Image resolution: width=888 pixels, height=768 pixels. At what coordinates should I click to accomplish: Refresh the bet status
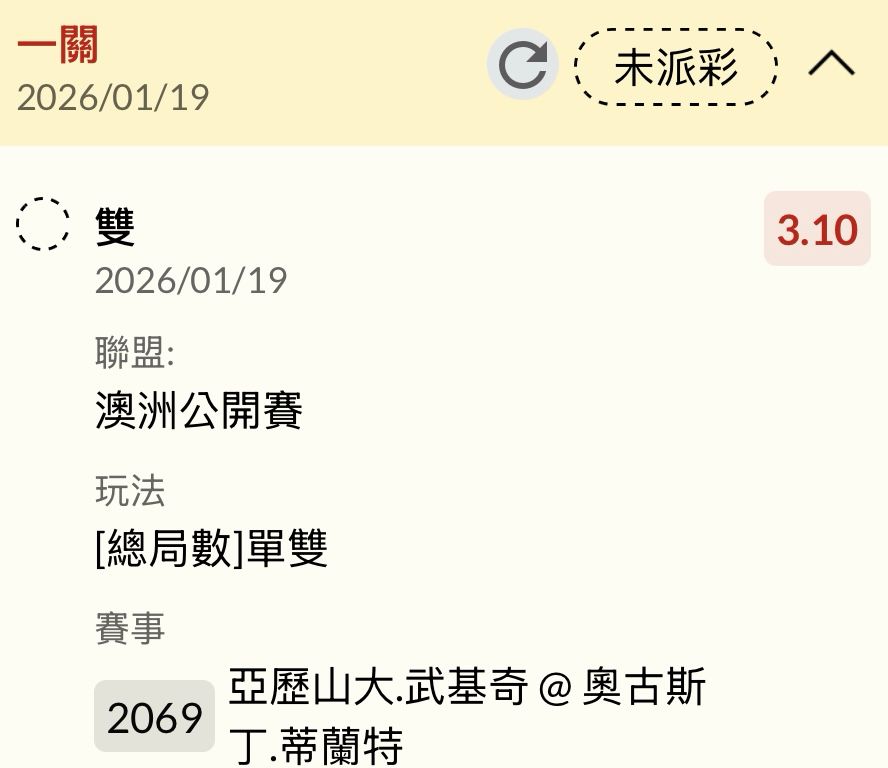(522, 65)
